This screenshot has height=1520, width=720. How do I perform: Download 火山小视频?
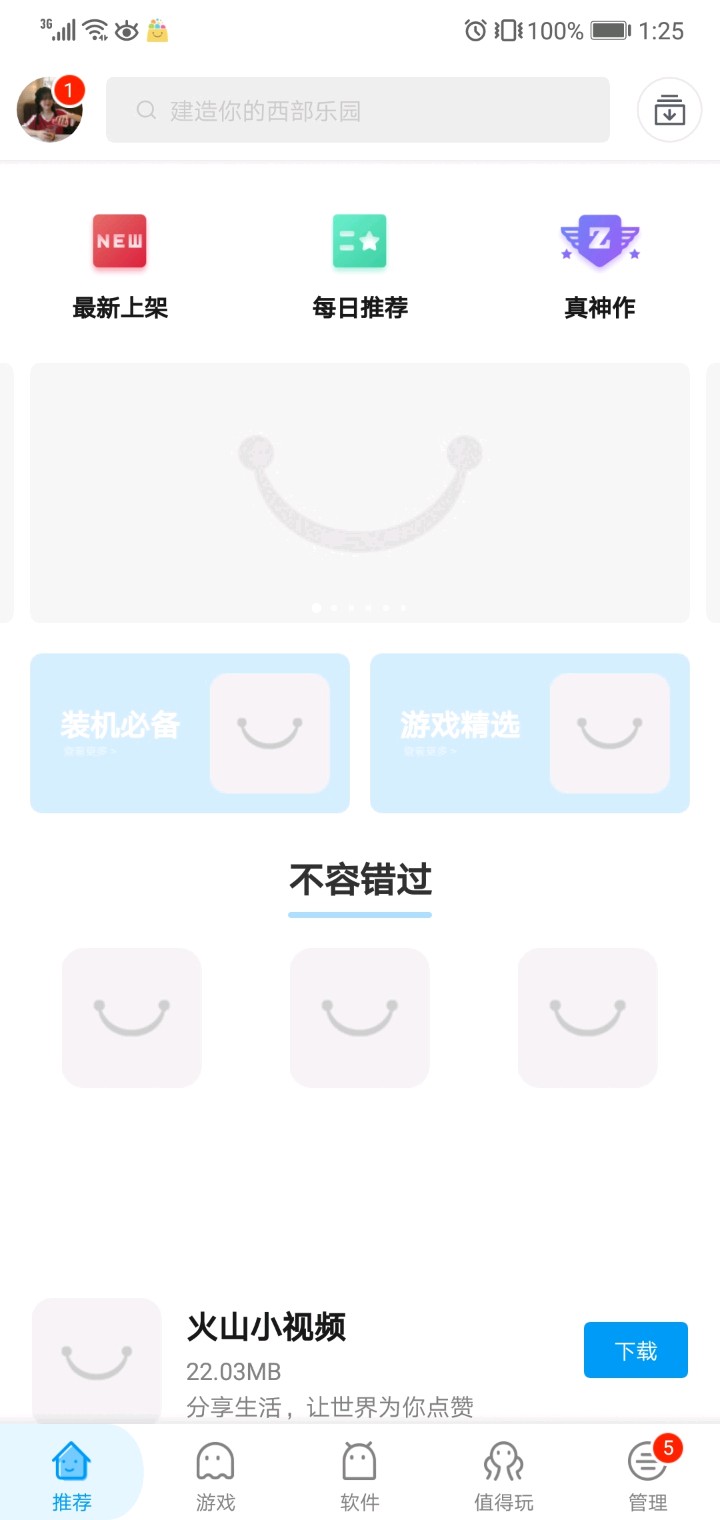[635, 1350]
